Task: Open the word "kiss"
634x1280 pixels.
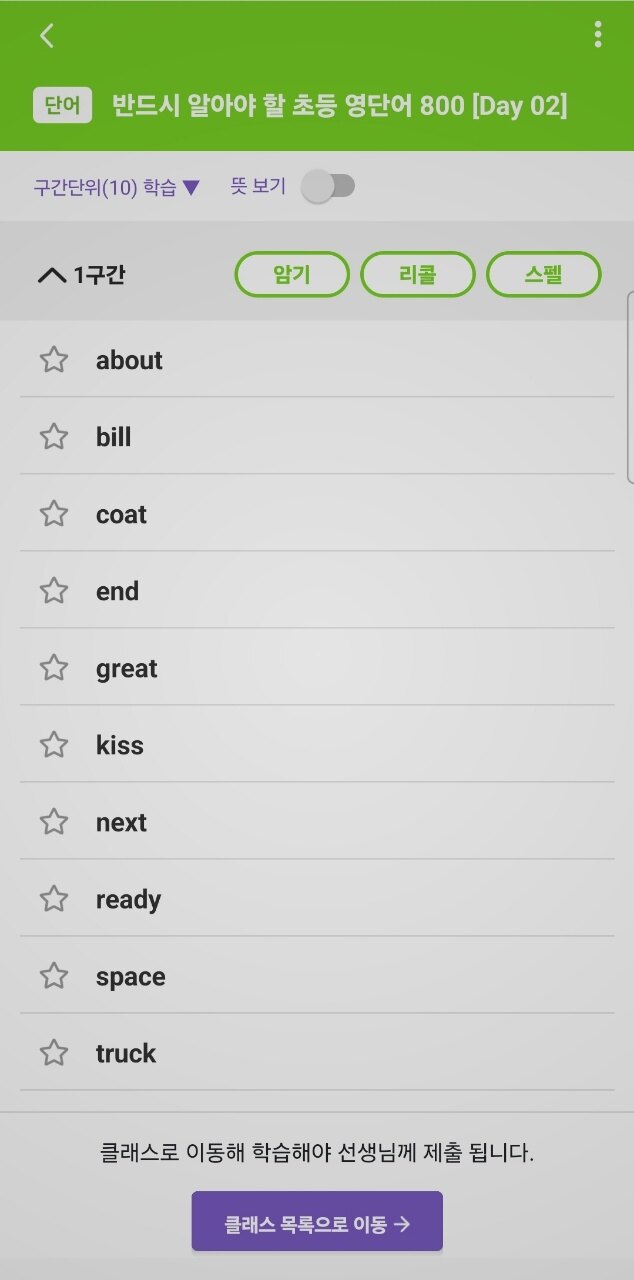Action: [x=120, y=745]
